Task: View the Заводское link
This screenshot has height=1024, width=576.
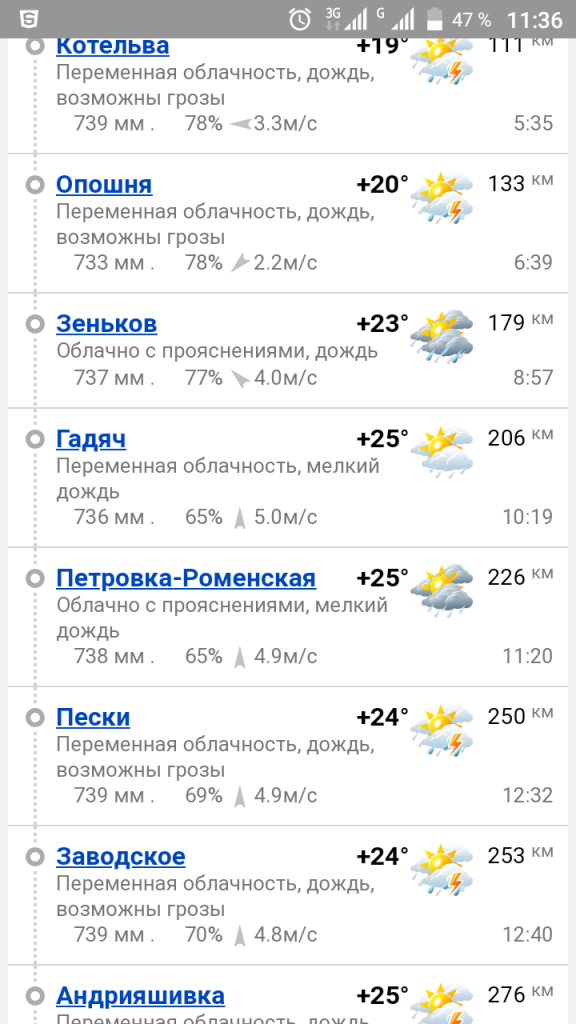Action: pos(120,857)
